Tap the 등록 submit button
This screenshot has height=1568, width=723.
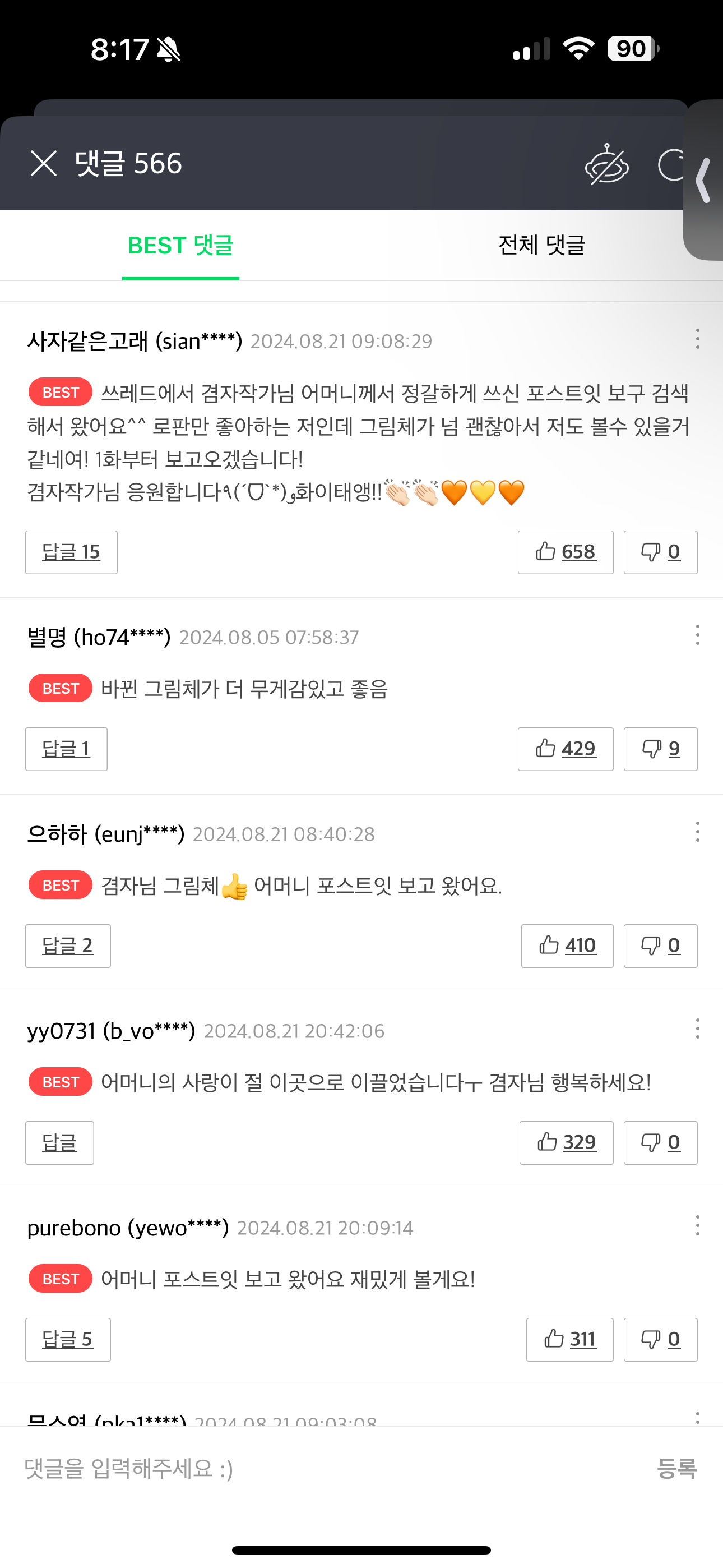[x=676, y=1468]
